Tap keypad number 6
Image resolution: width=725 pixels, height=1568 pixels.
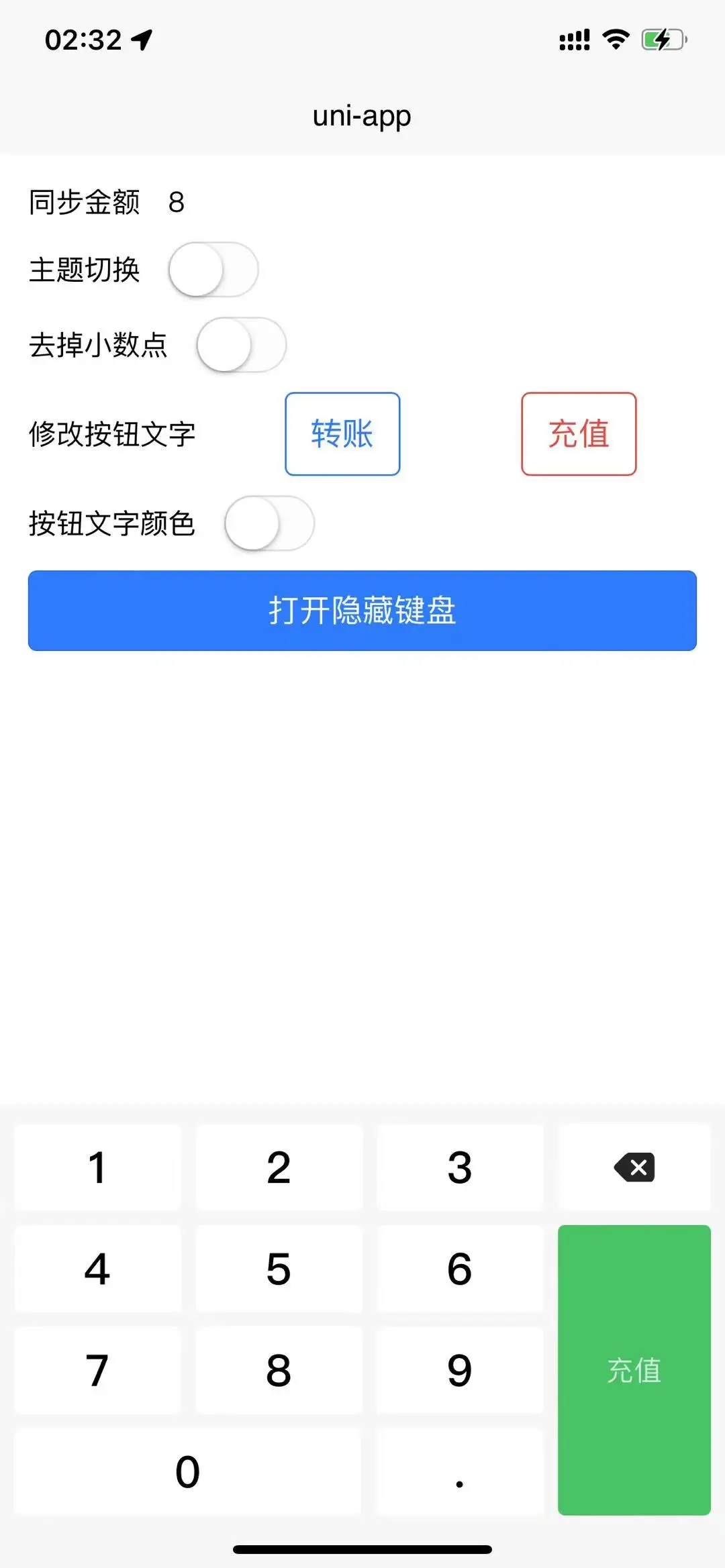pyautogui.click(x=460, y=1269)
